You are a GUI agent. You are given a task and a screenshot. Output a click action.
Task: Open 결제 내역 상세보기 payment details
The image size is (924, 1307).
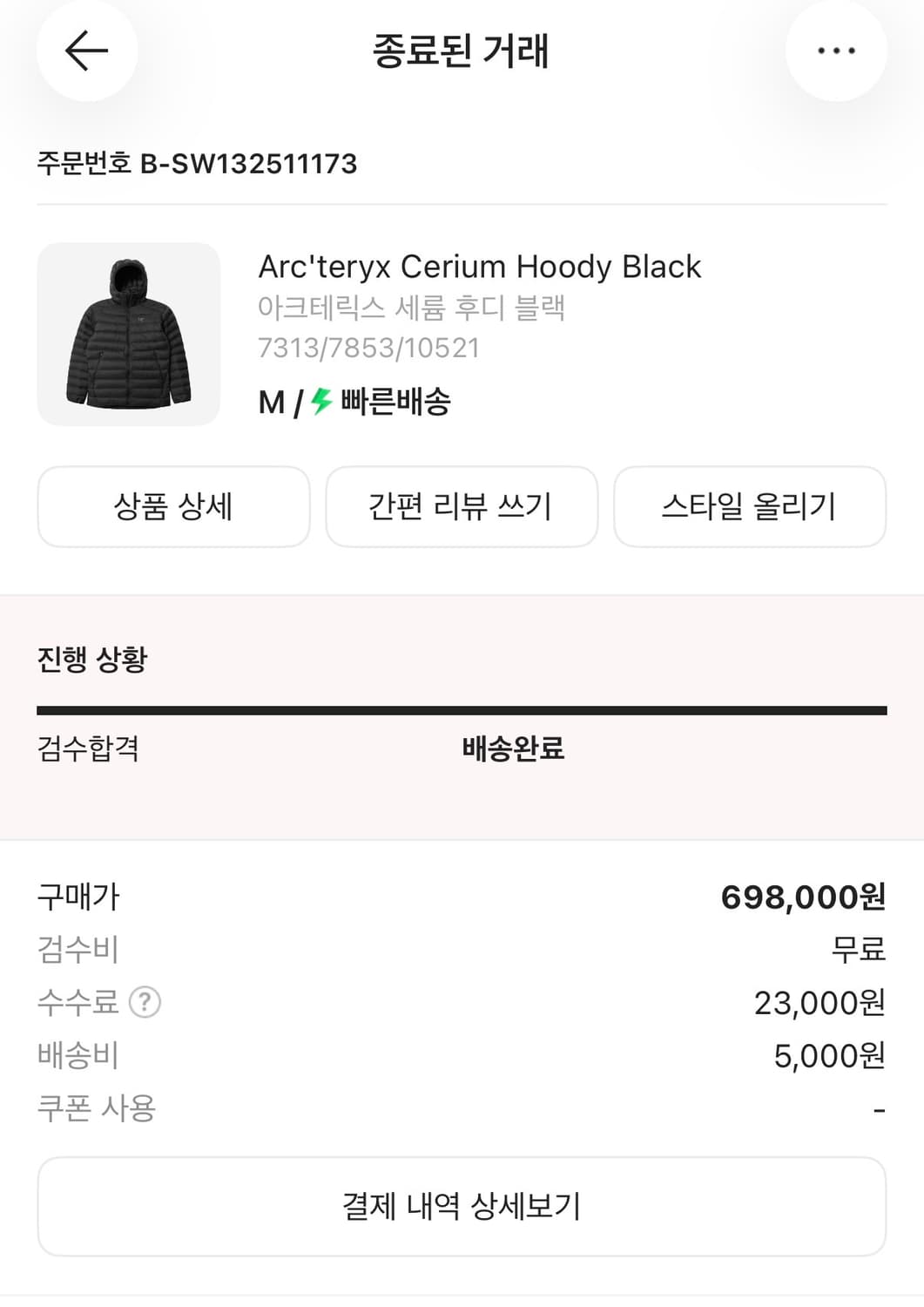pos(462,1206)
